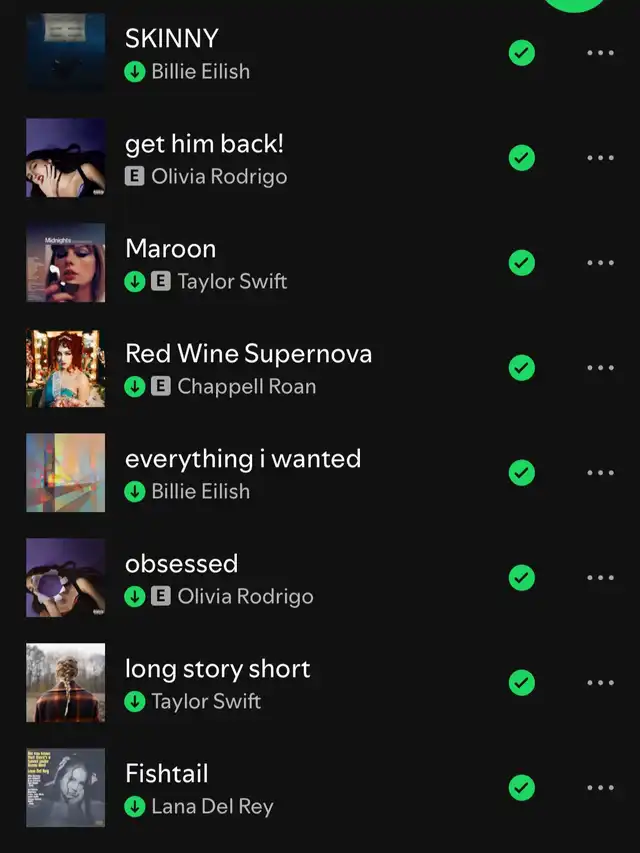Show the three-dot menu for Maroon
Screen dimensions: 640x853
pyautogui.click(x=600, y=263)
